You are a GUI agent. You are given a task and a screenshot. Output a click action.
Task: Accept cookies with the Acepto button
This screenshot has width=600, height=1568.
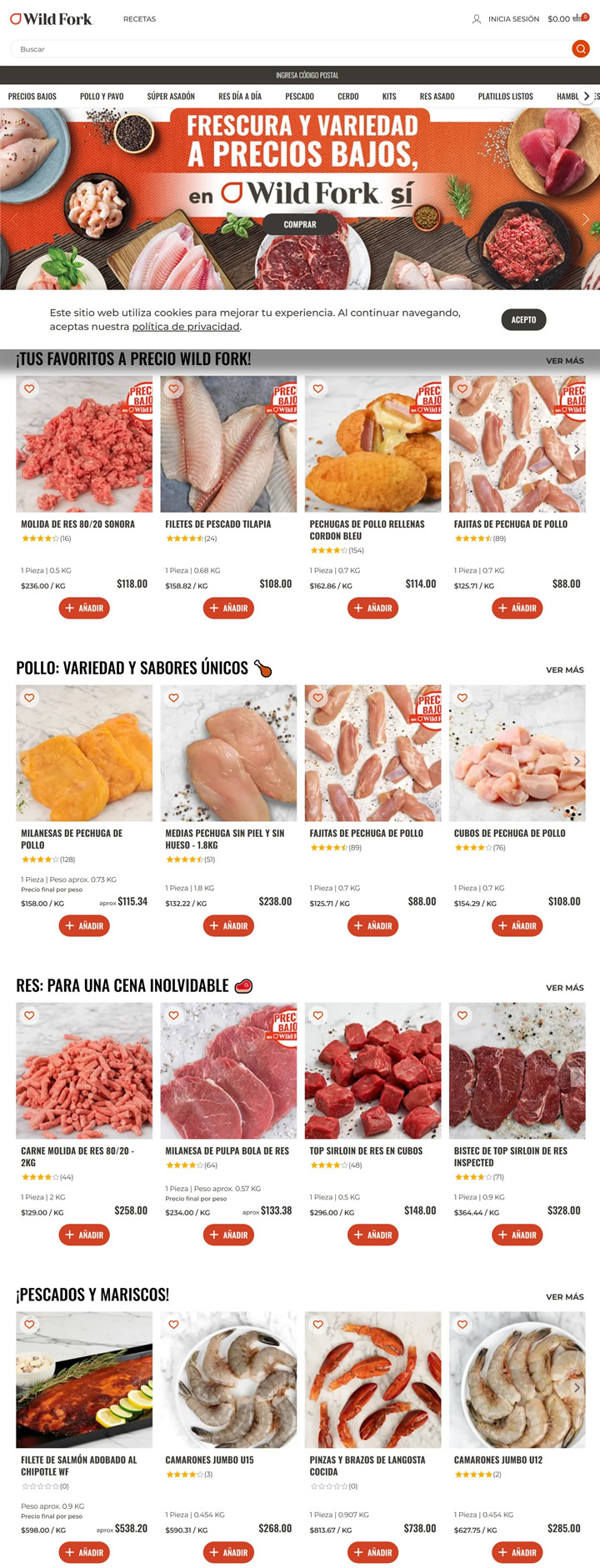coord(523,319)
